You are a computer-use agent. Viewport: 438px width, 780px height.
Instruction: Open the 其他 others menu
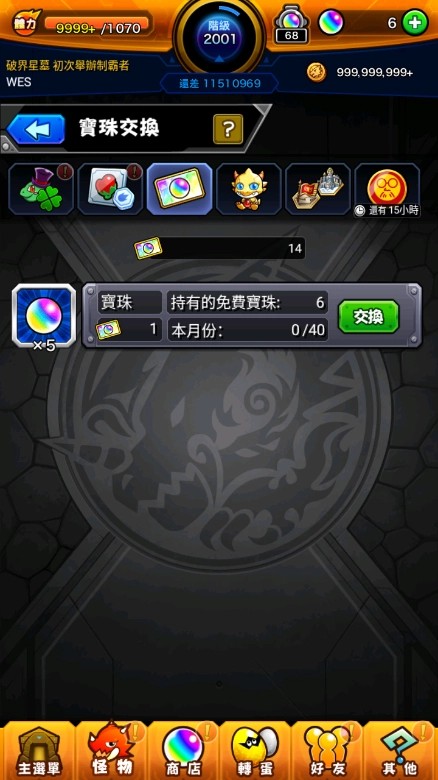[x=400, y=751]
